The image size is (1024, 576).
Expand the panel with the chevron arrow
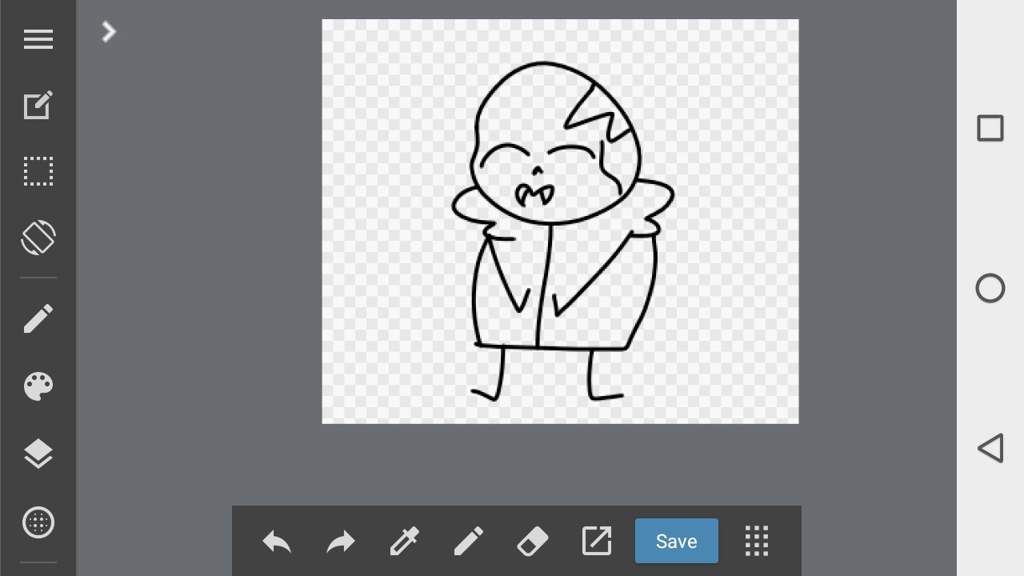point(109,32)
